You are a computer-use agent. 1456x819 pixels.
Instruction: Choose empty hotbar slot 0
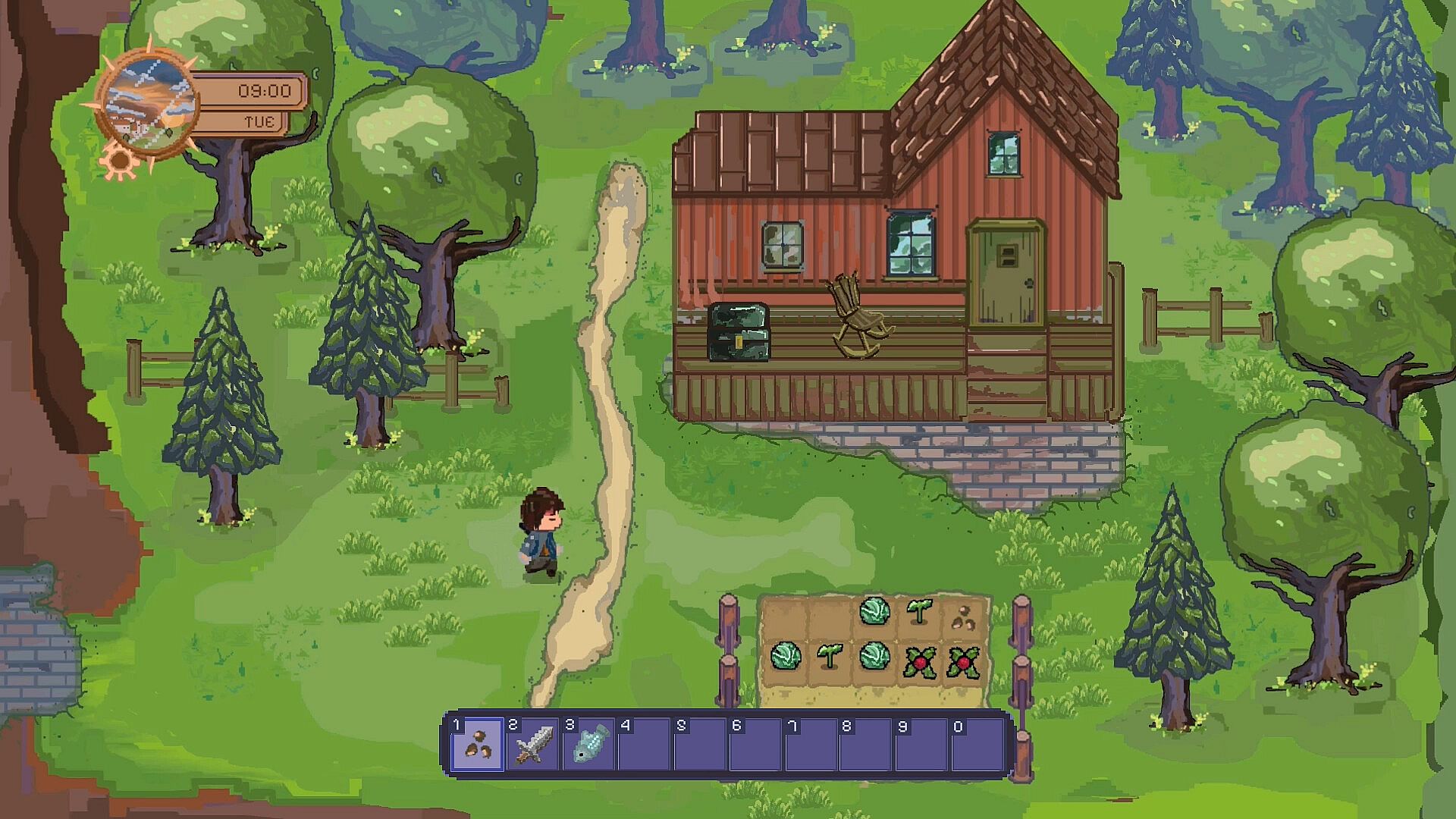click(x=978, y=745)
